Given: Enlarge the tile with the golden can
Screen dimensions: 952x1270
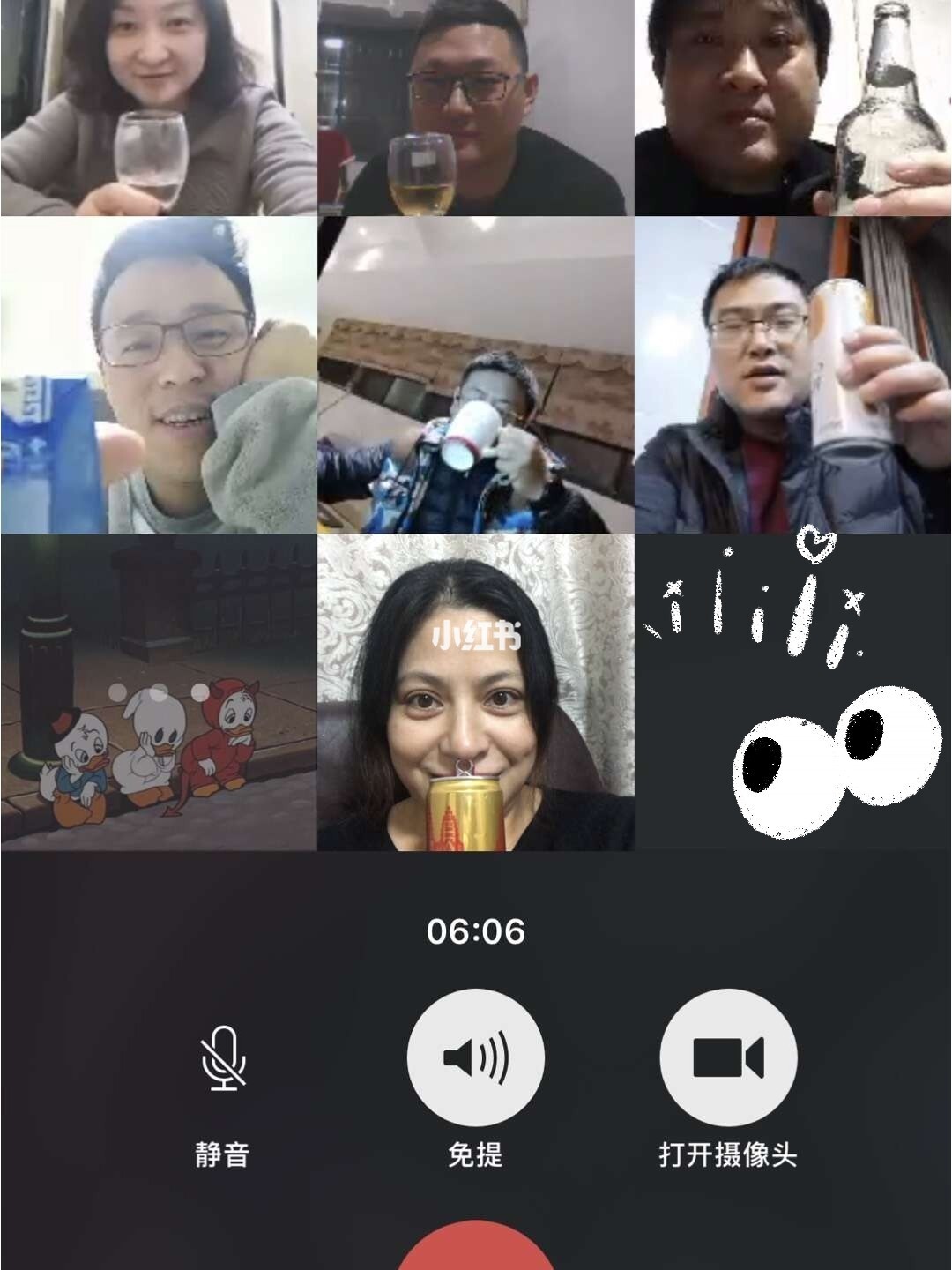Looking at the screenshot, I should click(x=475, y=692).
